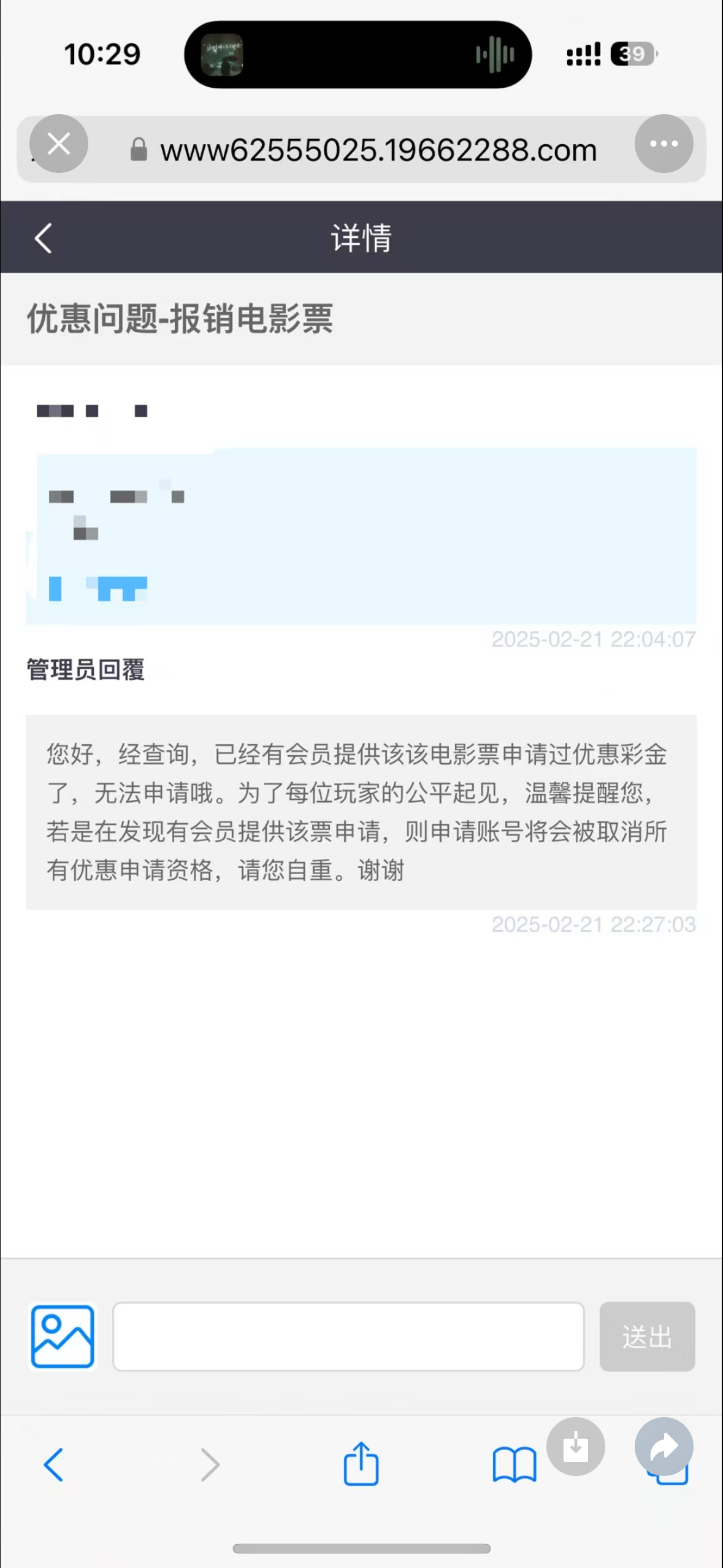Close the browser page with the X button
Viewport: 723px width, 1568px height.
59,144
